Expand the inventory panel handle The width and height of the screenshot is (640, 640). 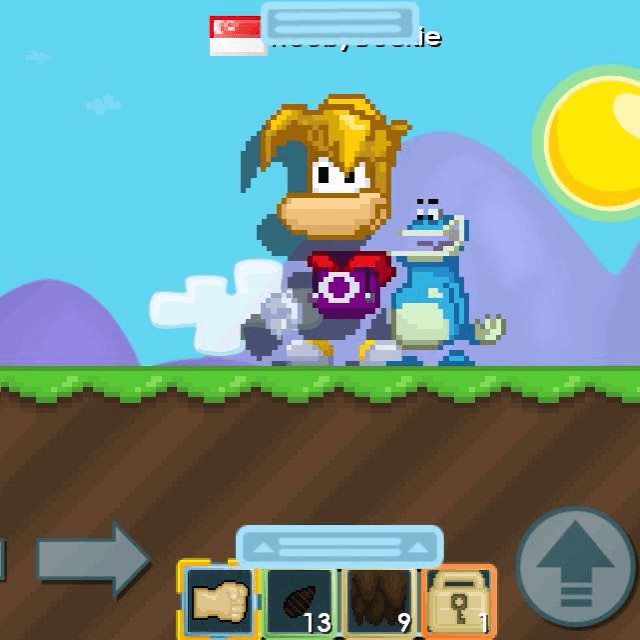click(339, 546)
